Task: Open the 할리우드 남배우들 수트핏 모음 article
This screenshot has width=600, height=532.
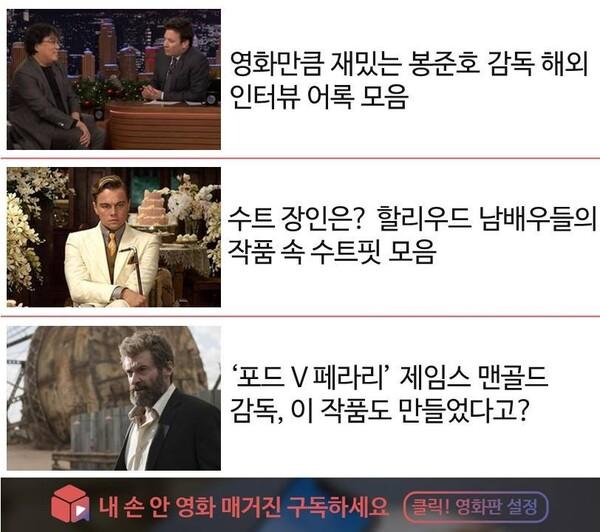Action: (411, 235)
